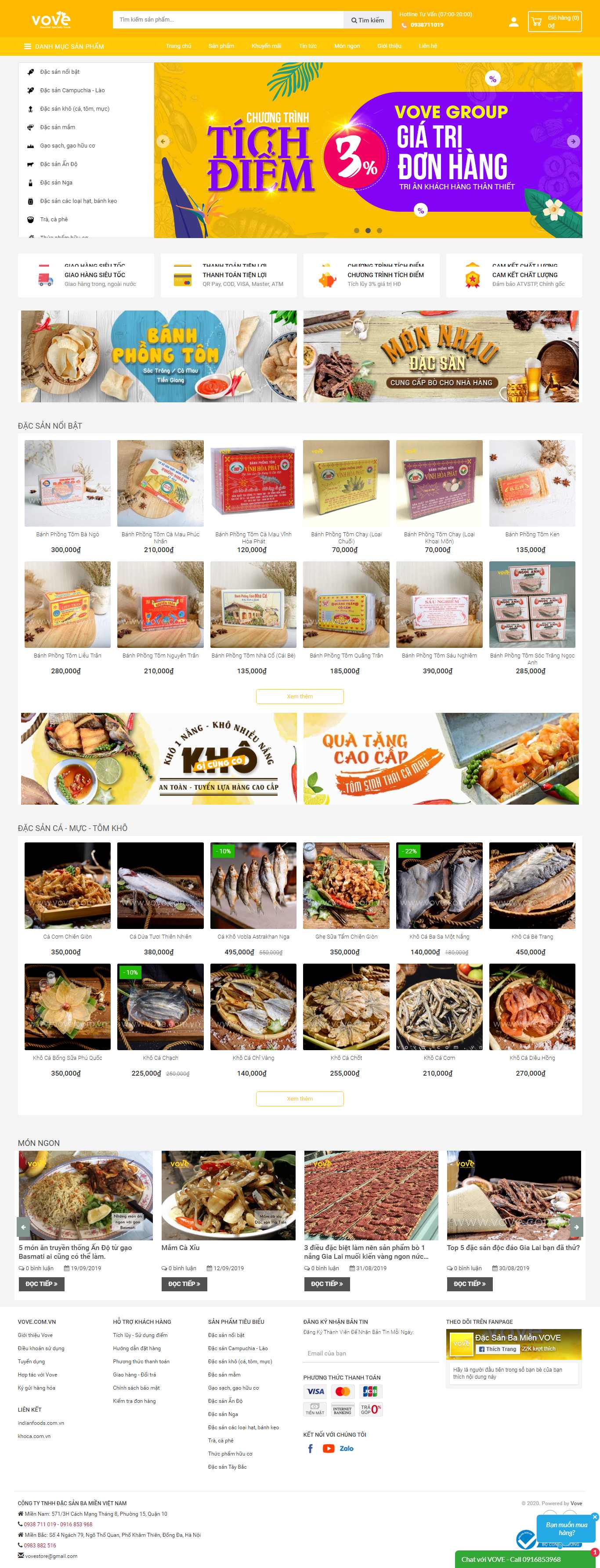Click "Xem thêm" under Đặc Sản Nổi Bật
Screen dimensions: 600x1568
300,696
